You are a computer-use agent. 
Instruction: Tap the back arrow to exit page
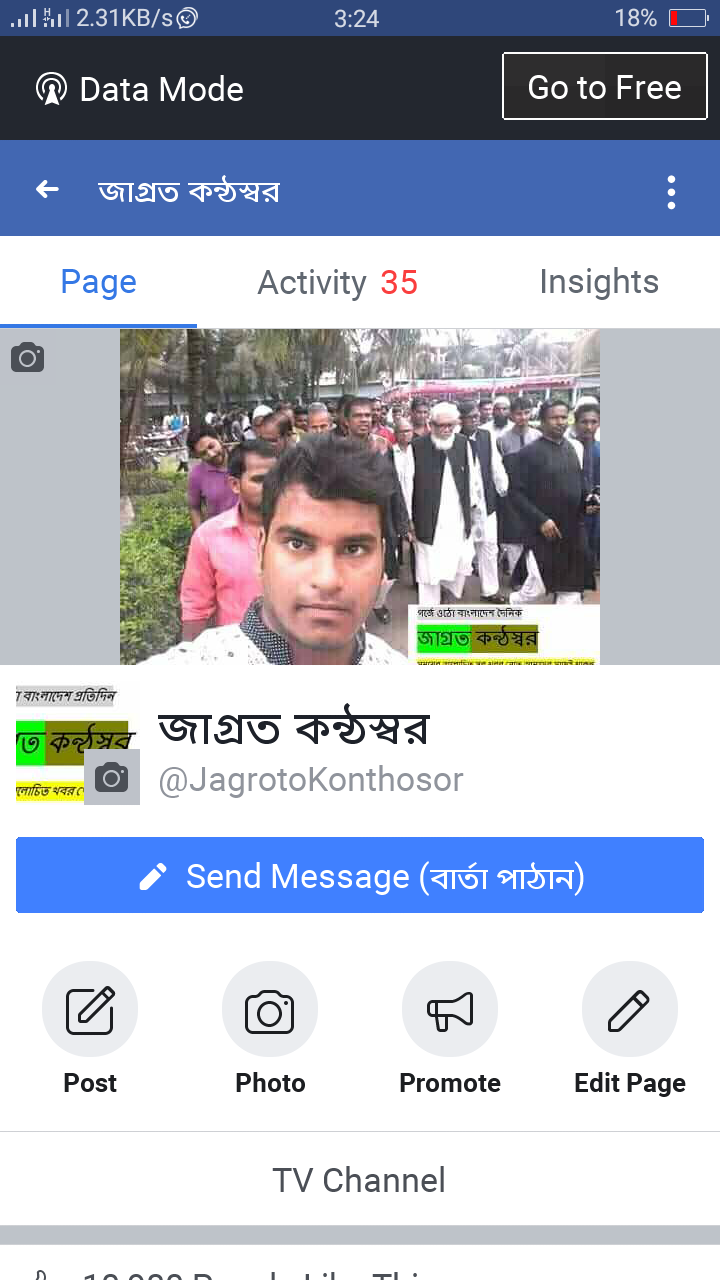(47, 188)
